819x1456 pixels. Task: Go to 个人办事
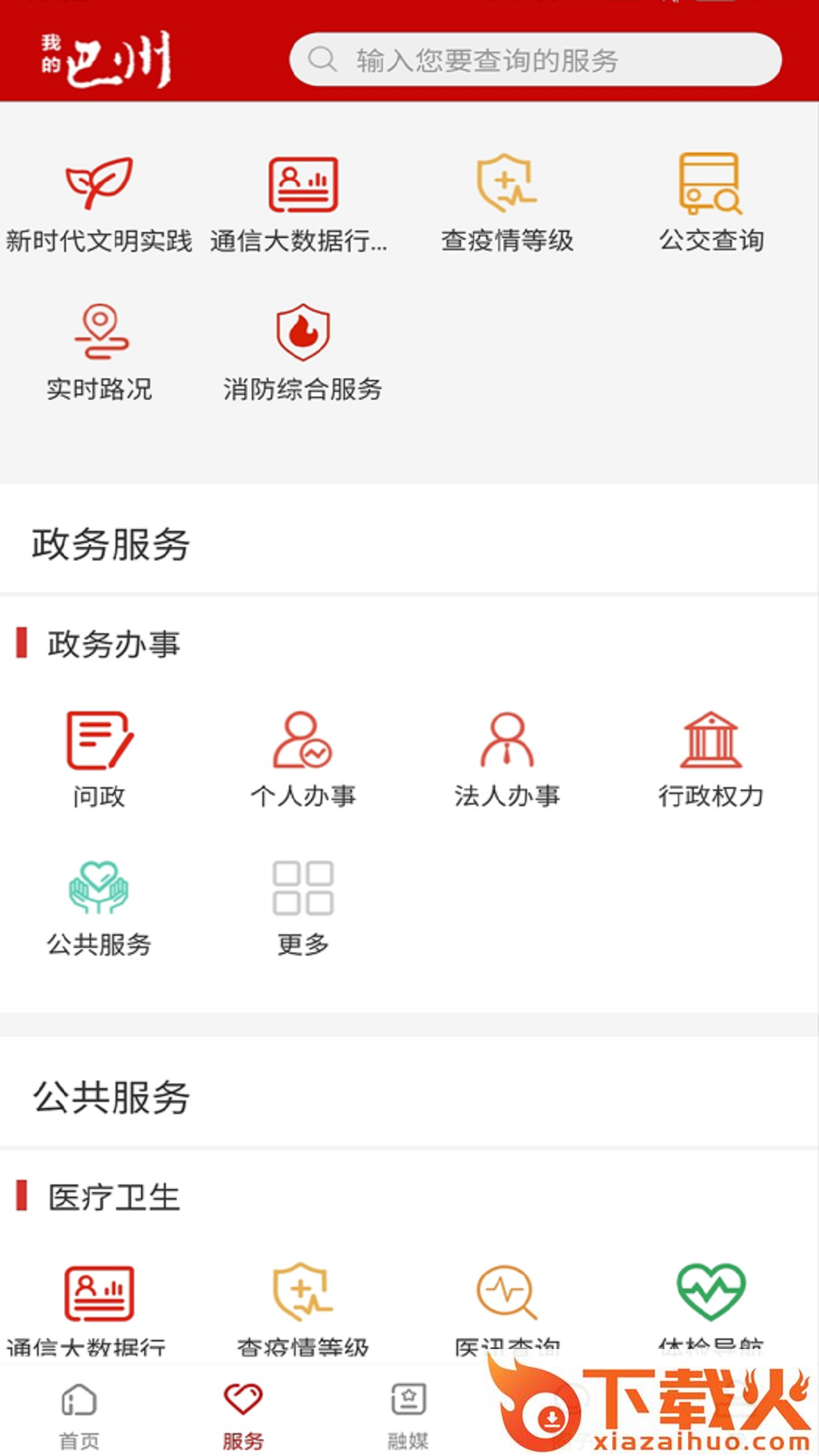click(303, 758)
